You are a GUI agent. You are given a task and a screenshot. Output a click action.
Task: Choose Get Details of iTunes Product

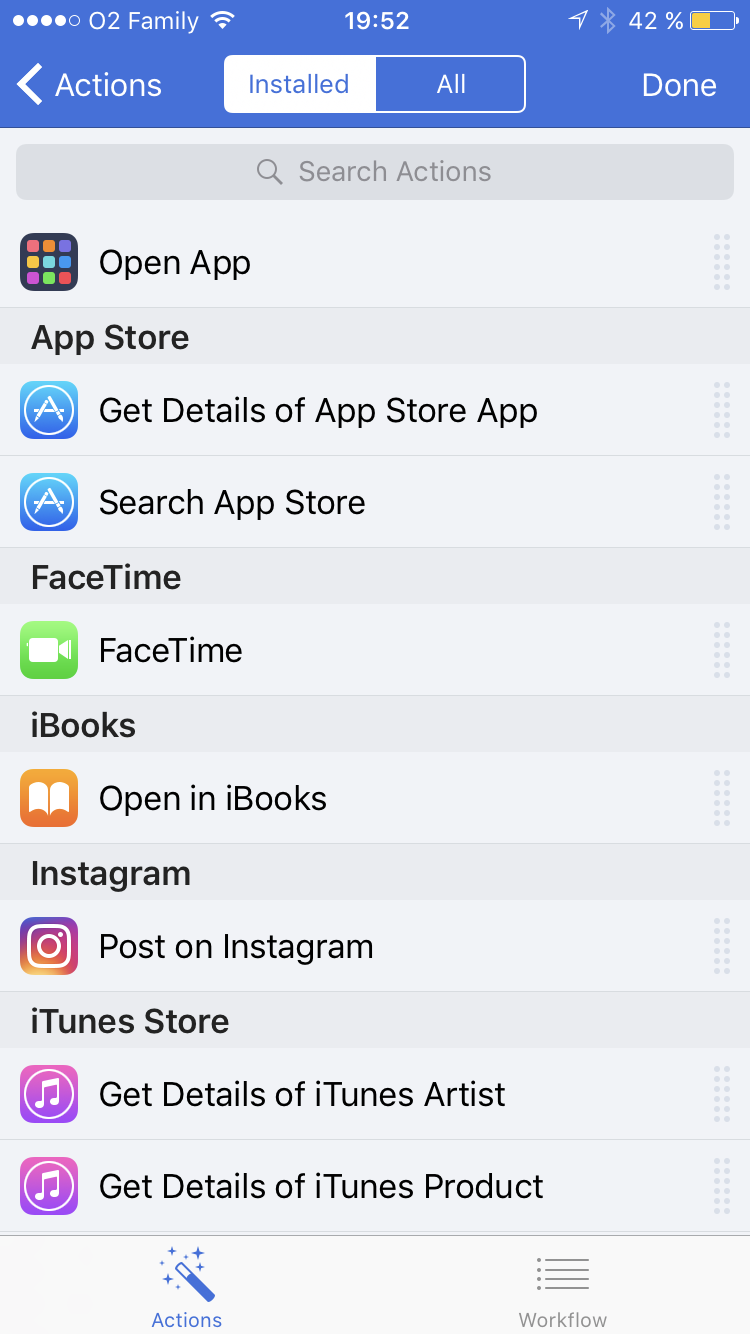click(321, 1187)
